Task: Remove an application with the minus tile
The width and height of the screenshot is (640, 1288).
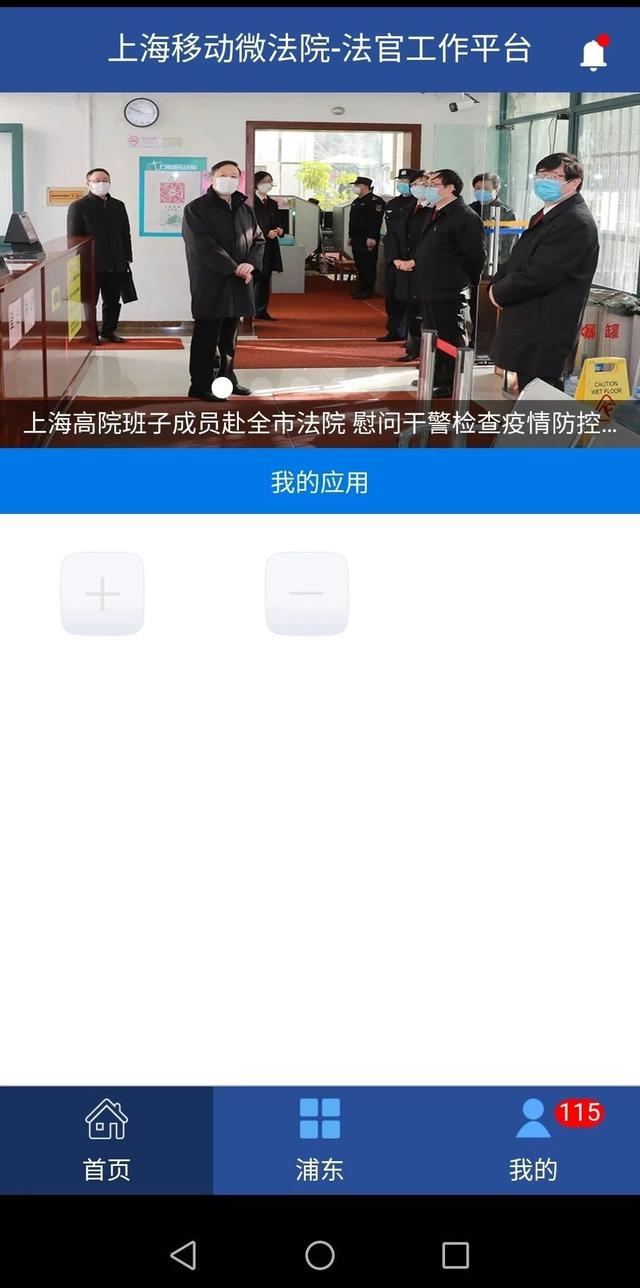Action: pos(307,594)
